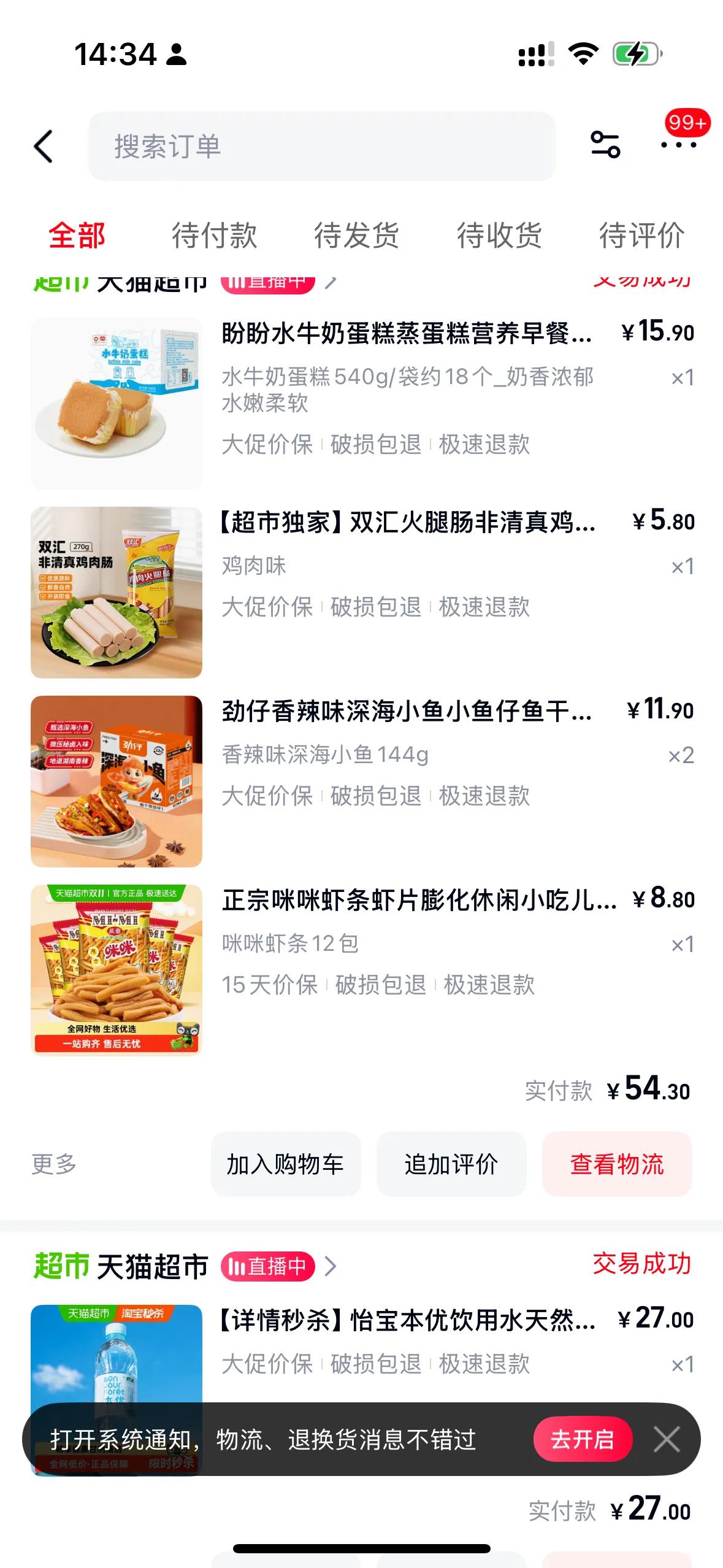Tap the 搜索订单 search field
Image resolution: width=723 pixels, height=1568 pixels.
321,147
